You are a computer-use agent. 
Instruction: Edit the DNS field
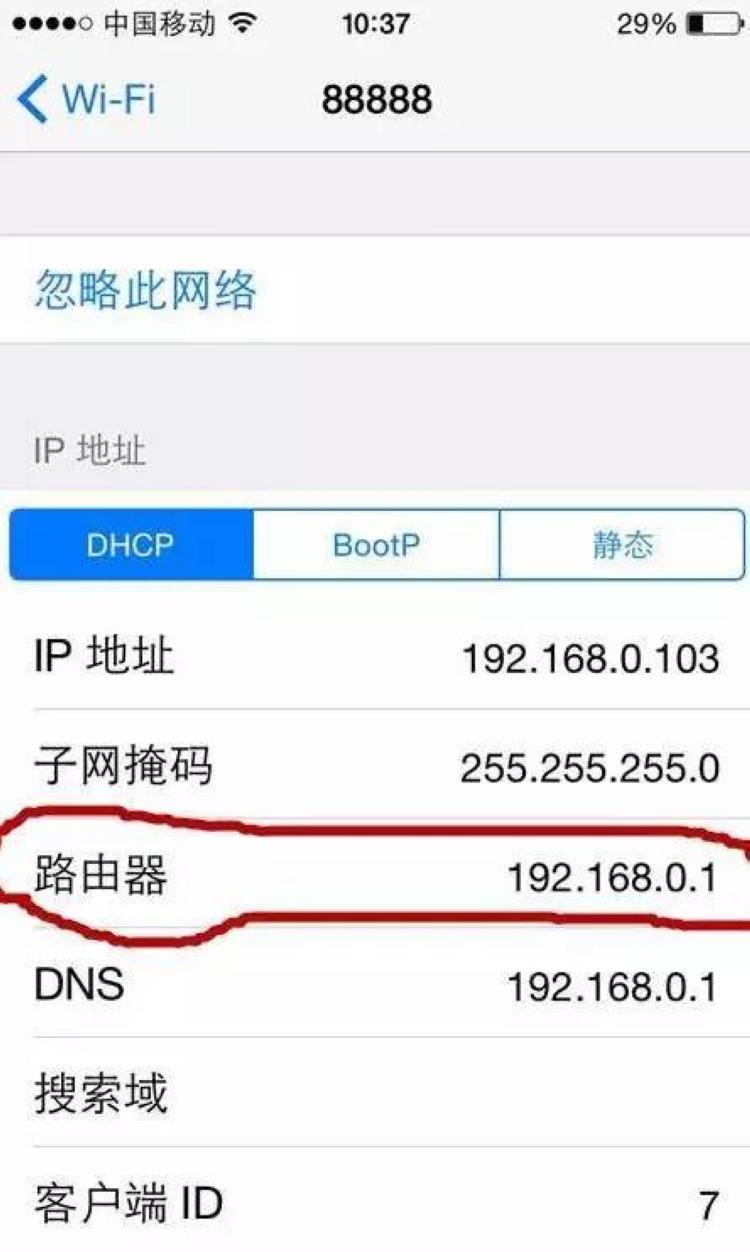tap(375, 985)
